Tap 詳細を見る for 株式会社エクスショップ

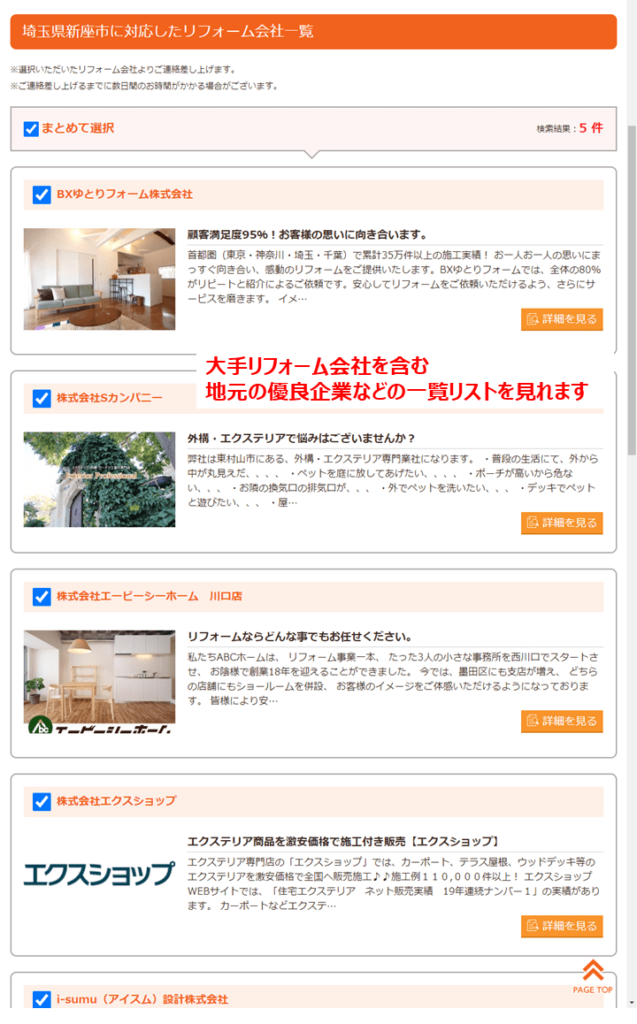(x=561, y=926)
